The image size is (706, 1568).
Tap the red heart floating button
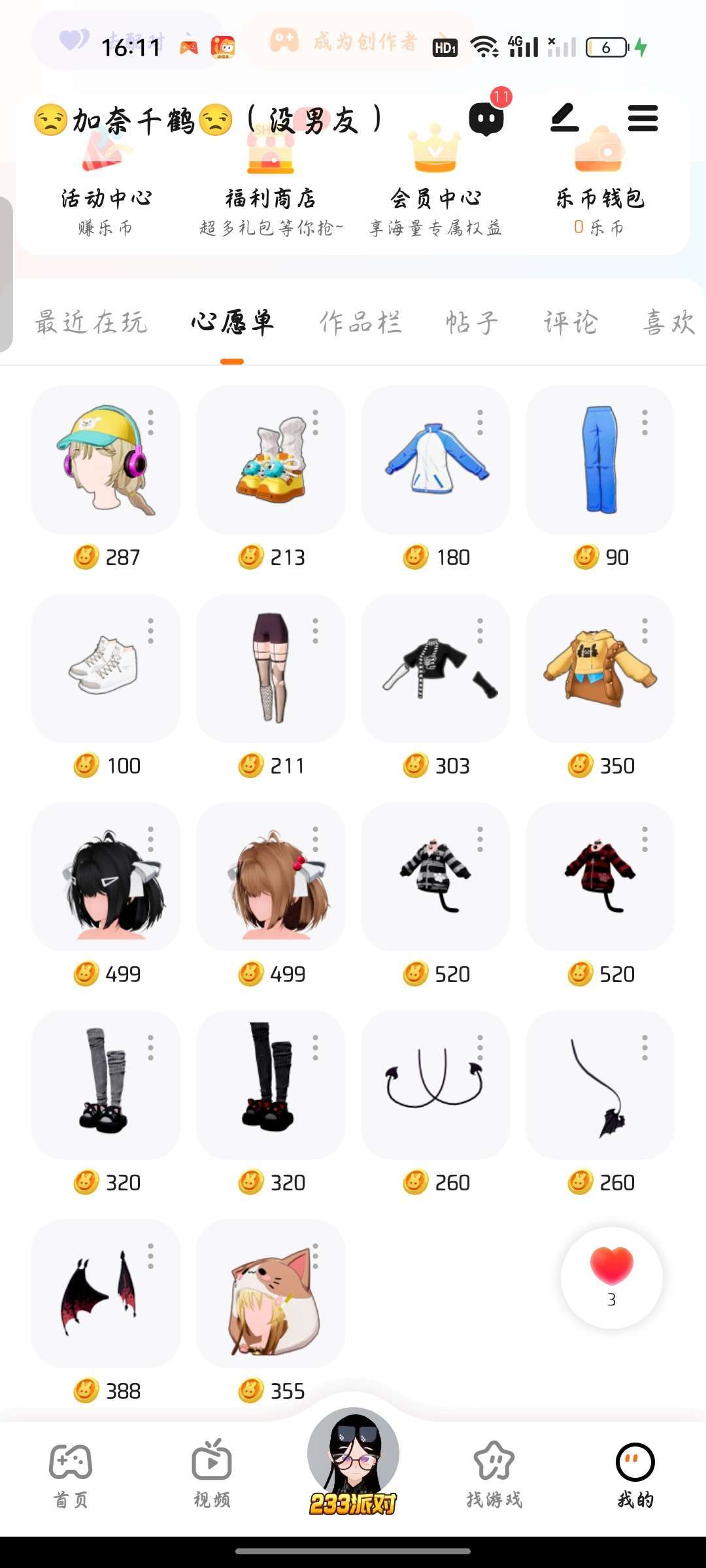coord(611,1277)
